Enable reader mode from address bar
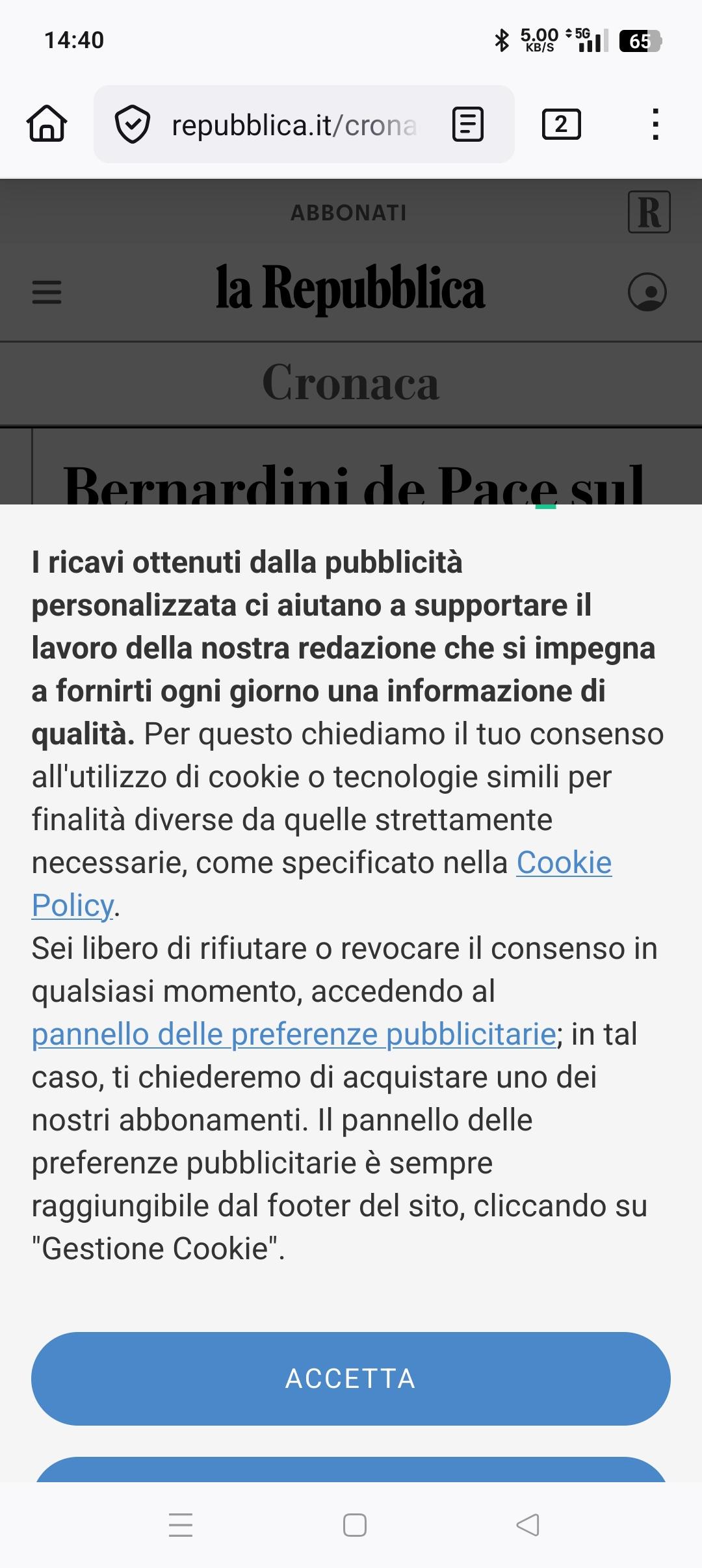702x1568 pixels. (x=467, y=124)
